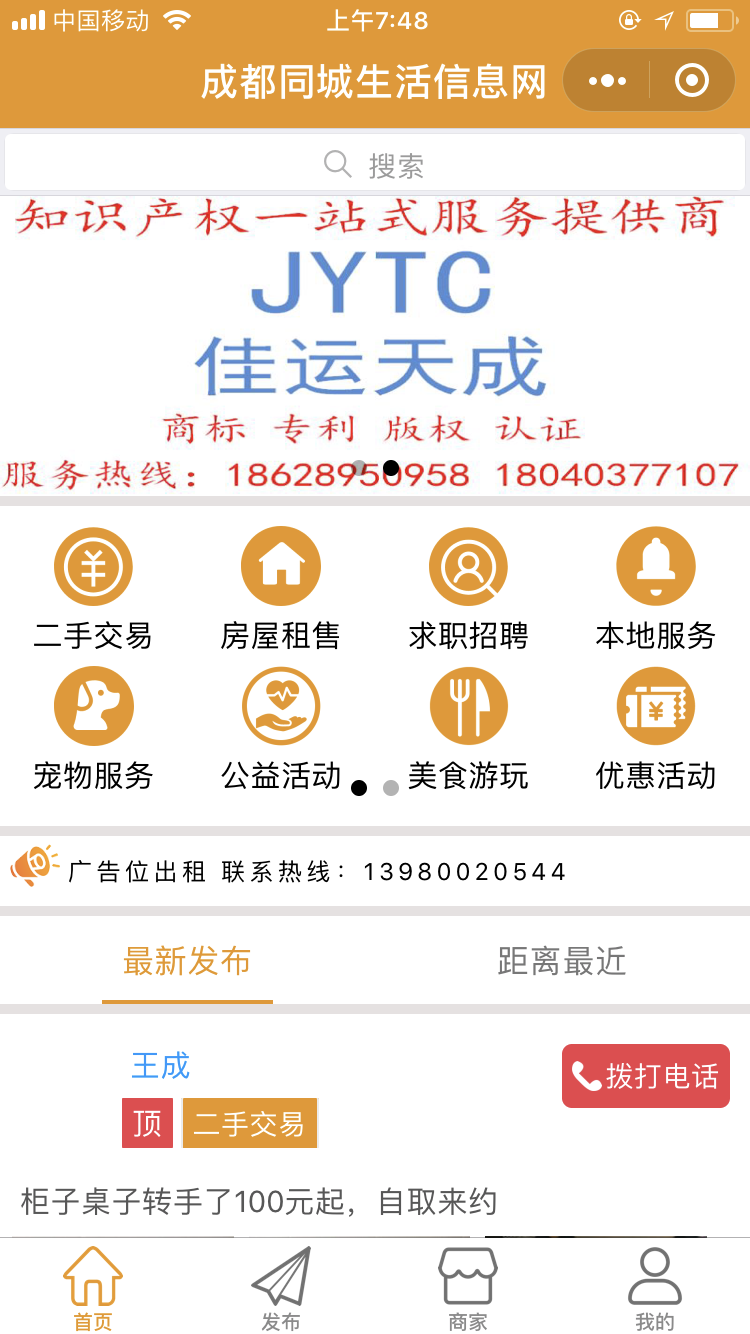The height and width of the screenshot is (1334, 750).
Task: Close the mini program with the circle icon
Action: point(691,81)
